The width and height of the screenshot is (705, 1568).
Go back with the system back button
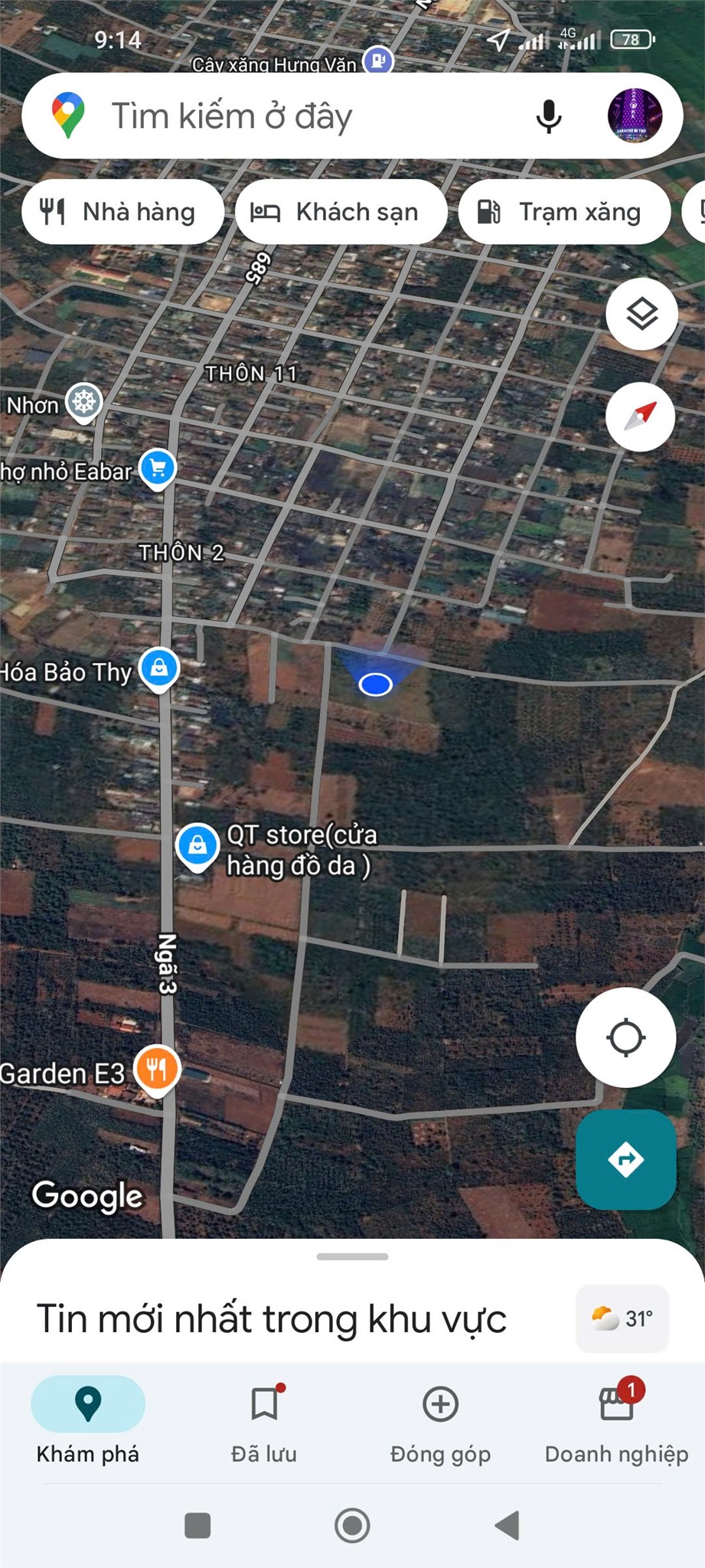click(507, 1525)
